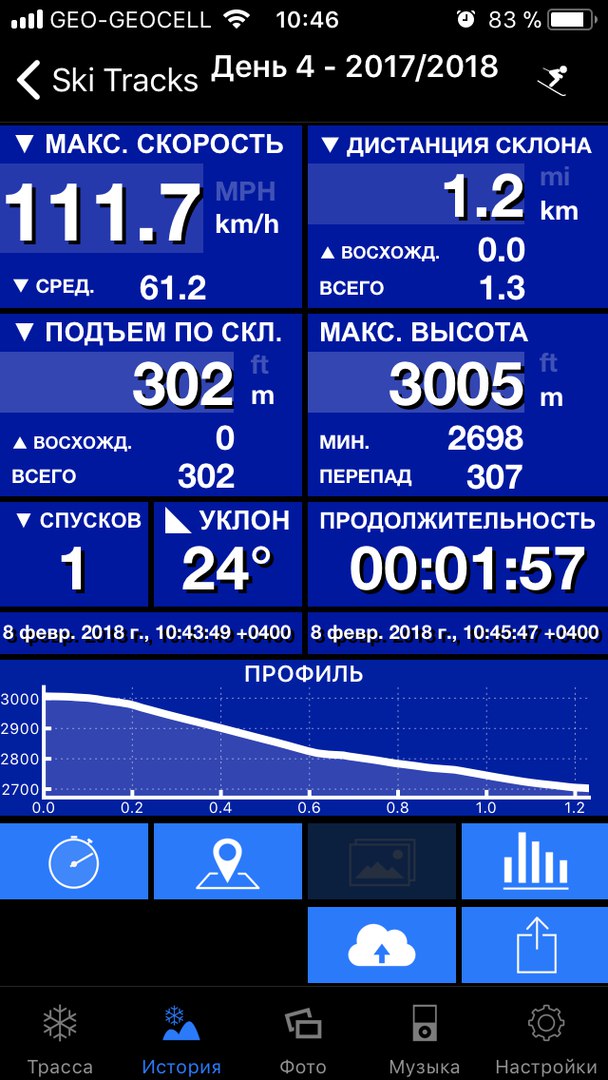Switch to the Фото tab
This screenshot has width=608, height=1080.
(x=304, y=1040)
